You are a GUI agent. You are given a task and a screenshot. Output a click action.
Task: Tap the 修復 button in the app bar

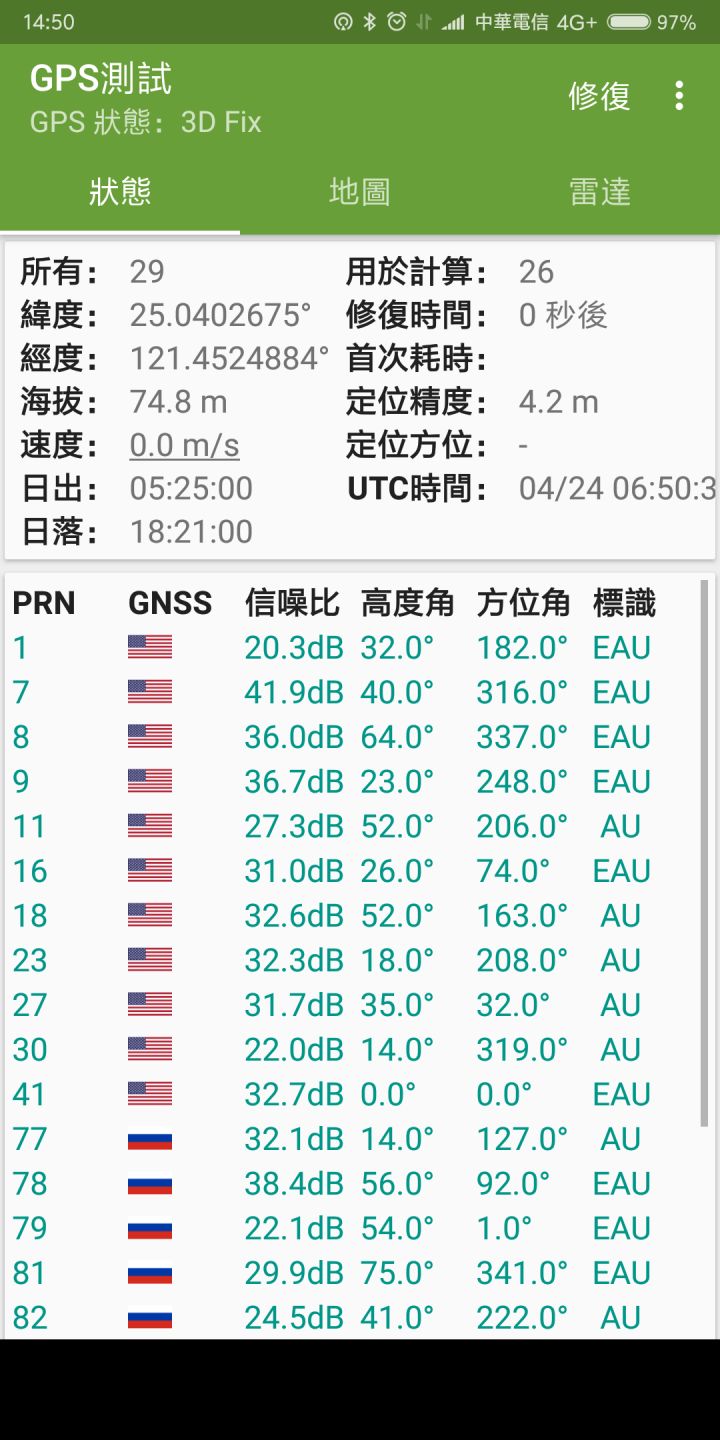pyautogui.click(x=599, y=96)
